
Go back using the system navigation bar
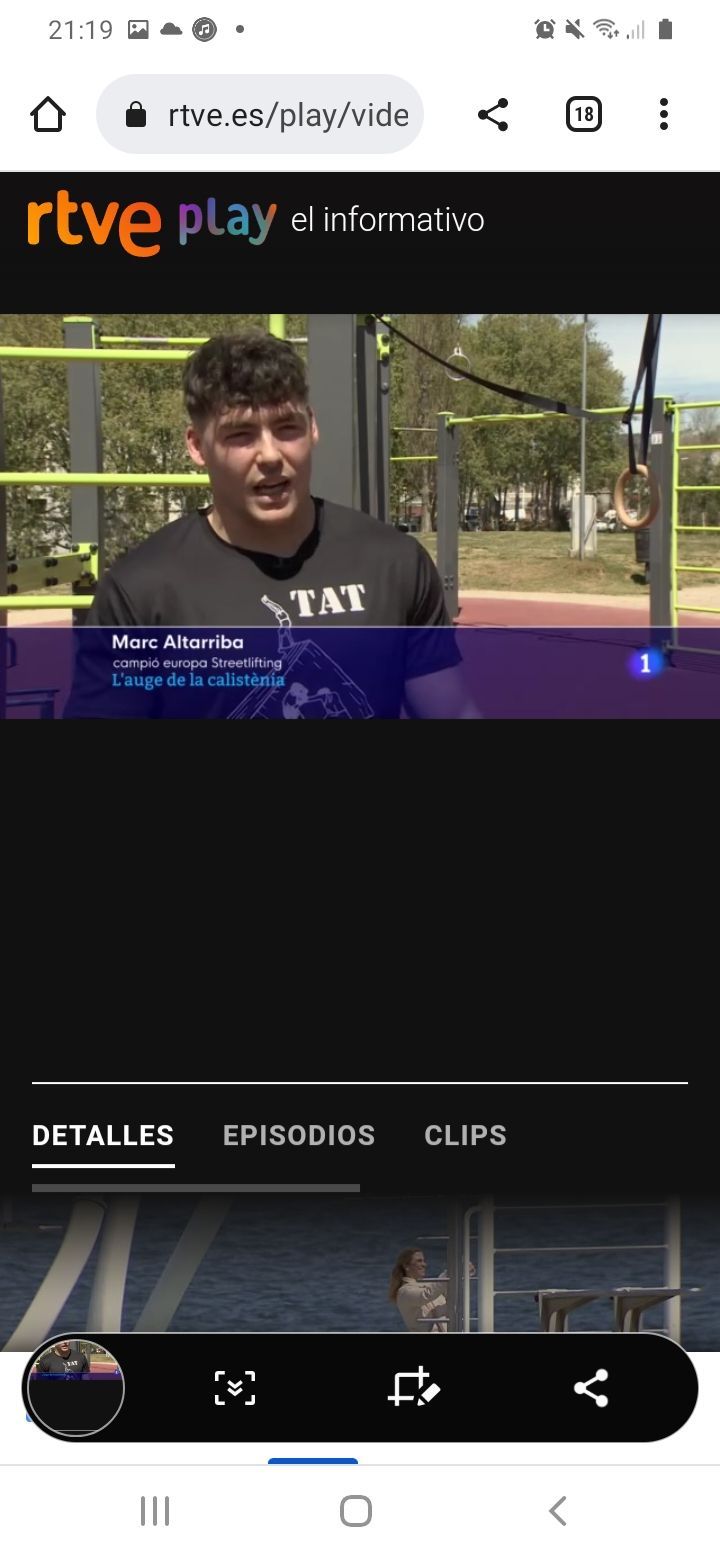[x=558, y=1510]
